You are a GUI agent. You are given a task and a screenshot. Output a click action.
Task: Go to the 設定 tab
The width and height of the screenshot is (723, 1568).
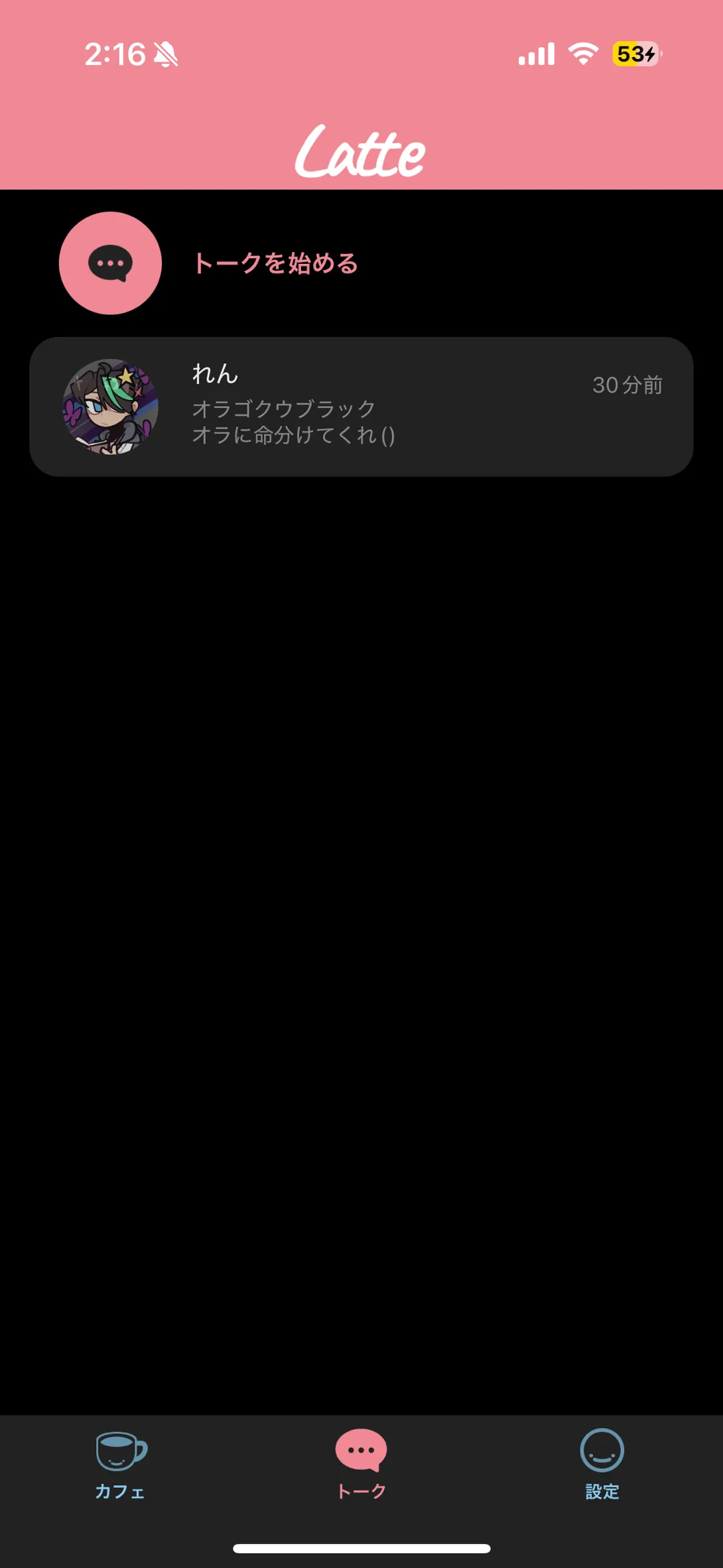click(x=602, y=1465)
